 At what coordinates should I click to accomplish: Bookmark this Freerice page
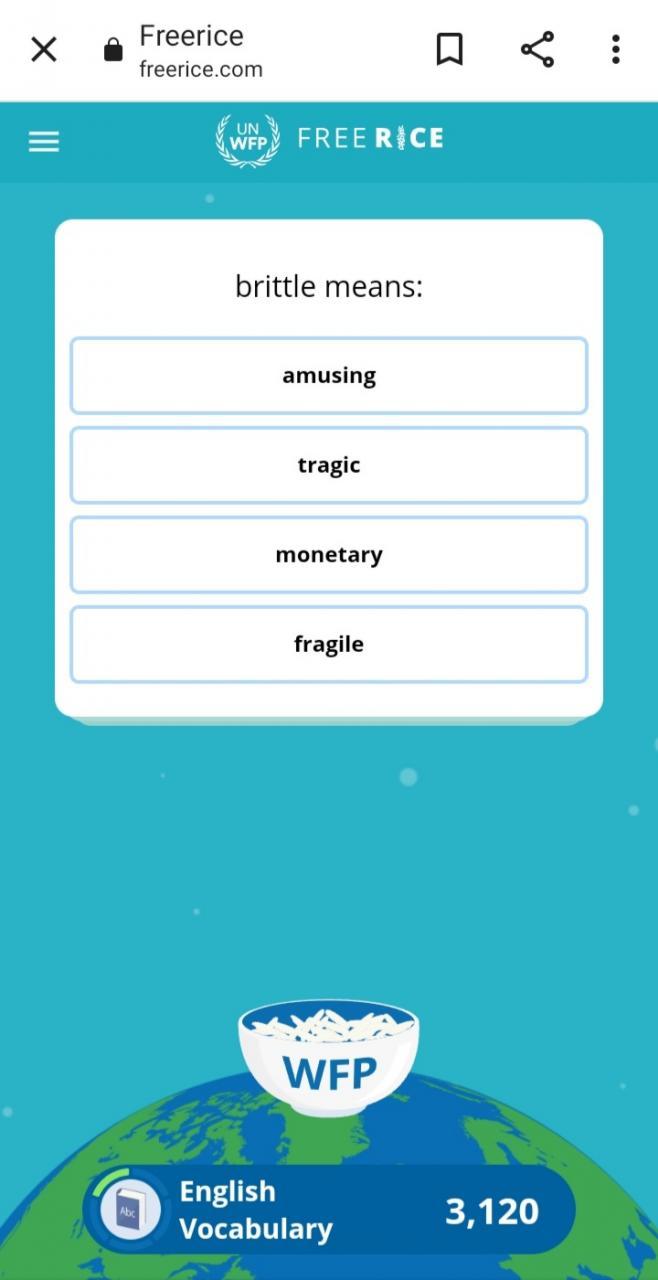click(x=450, y=49)
